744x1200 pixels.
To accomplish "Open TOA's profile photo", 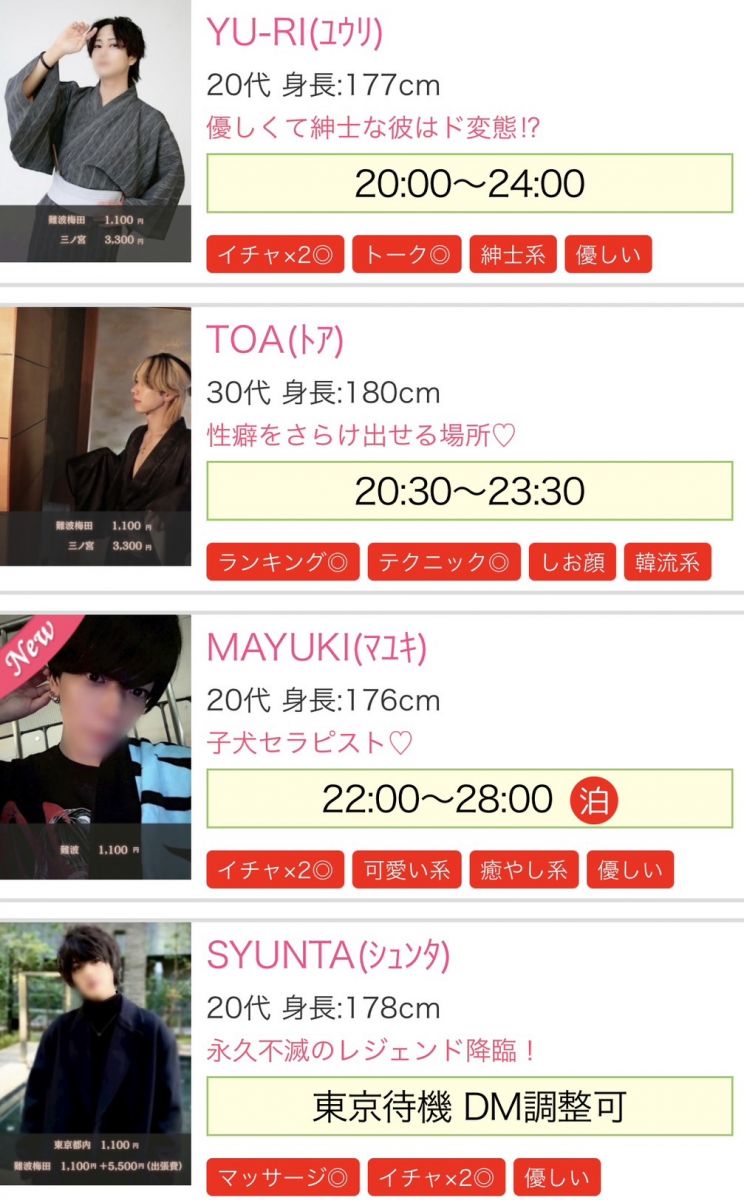I will (95, 436).
